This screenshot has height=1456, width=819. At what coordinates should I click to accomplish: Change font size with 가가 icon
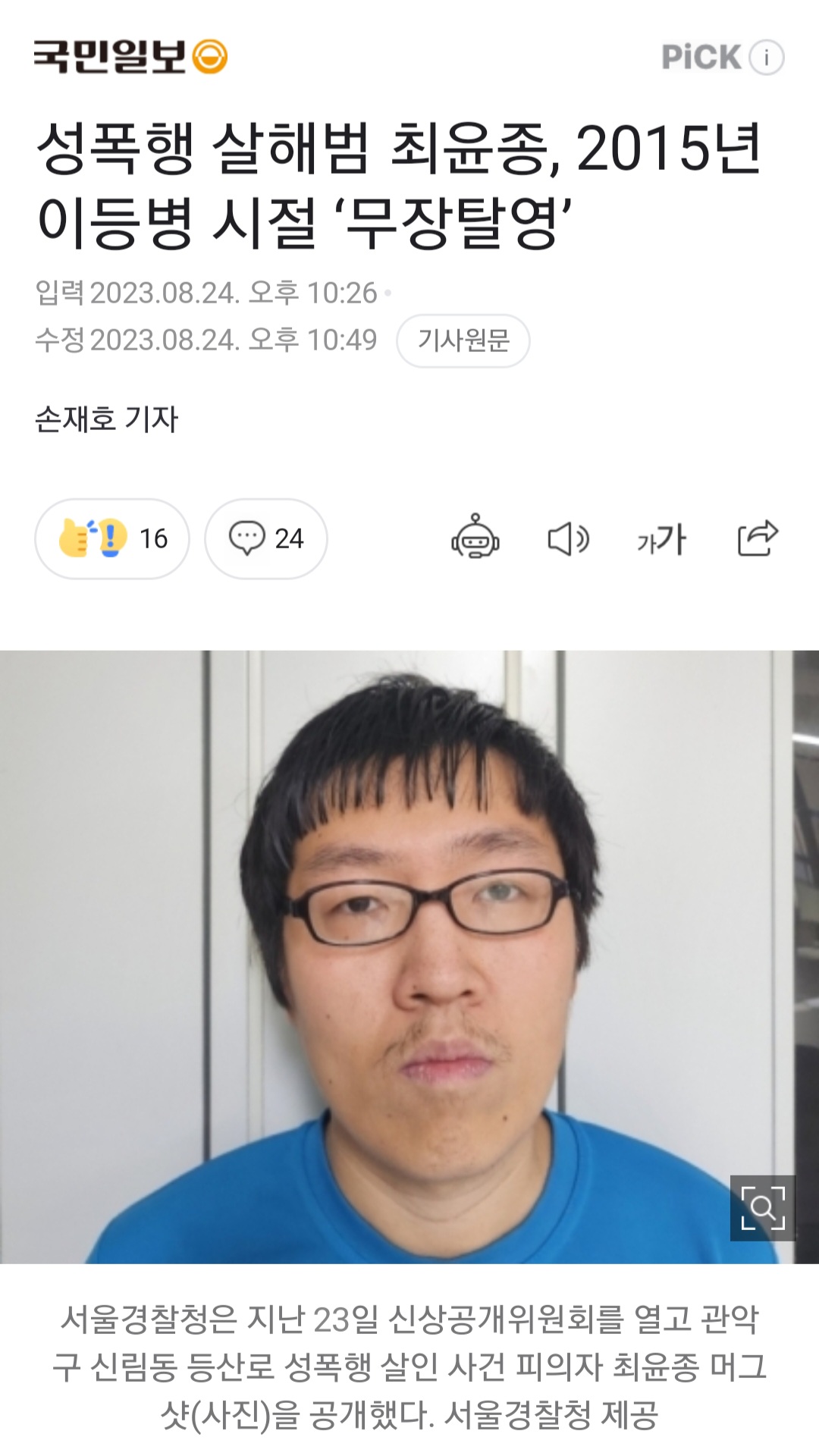coord(661,539)
